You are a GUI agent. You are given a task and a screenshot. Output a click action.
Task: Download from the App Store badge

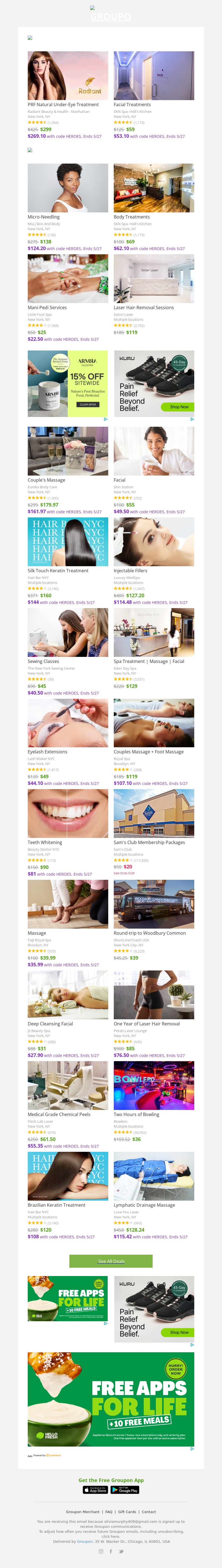(95, 1490)
